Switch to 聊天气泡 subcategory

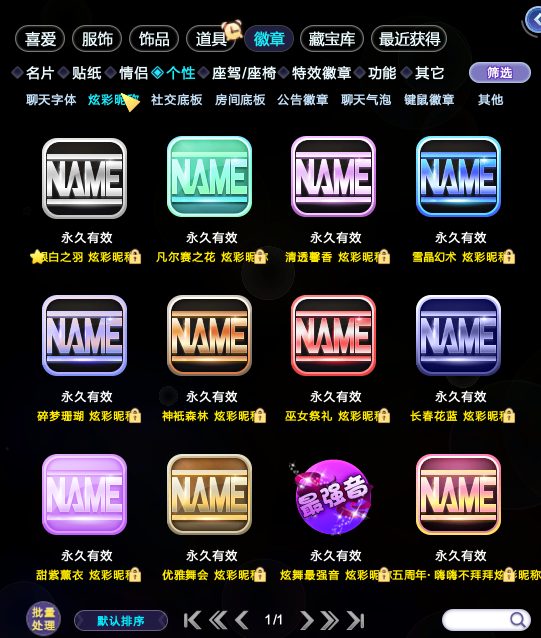click(x=366, y=100)
